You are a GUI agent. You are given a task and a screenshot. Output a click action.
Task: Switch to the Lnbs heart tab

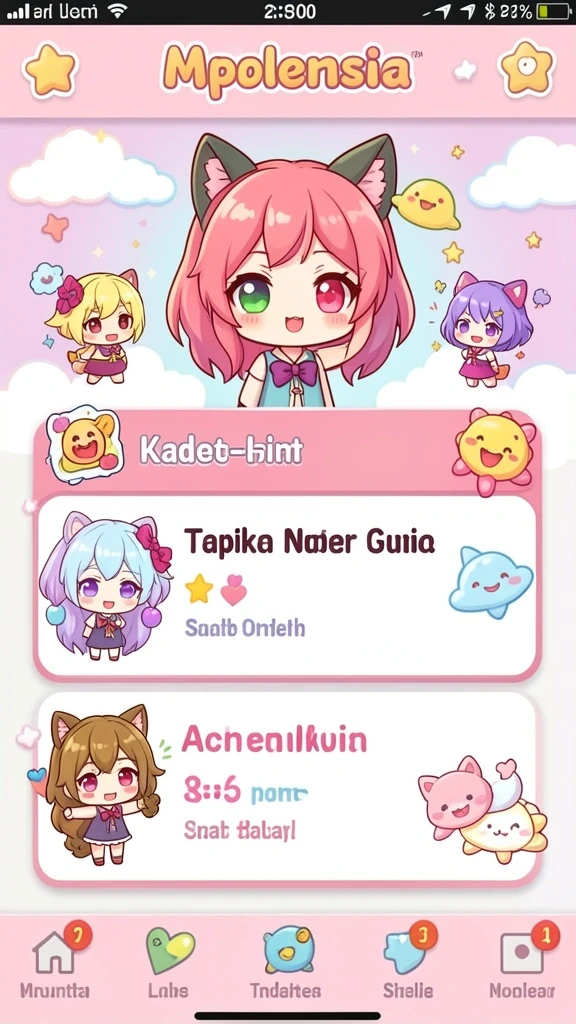click(168, 965)
